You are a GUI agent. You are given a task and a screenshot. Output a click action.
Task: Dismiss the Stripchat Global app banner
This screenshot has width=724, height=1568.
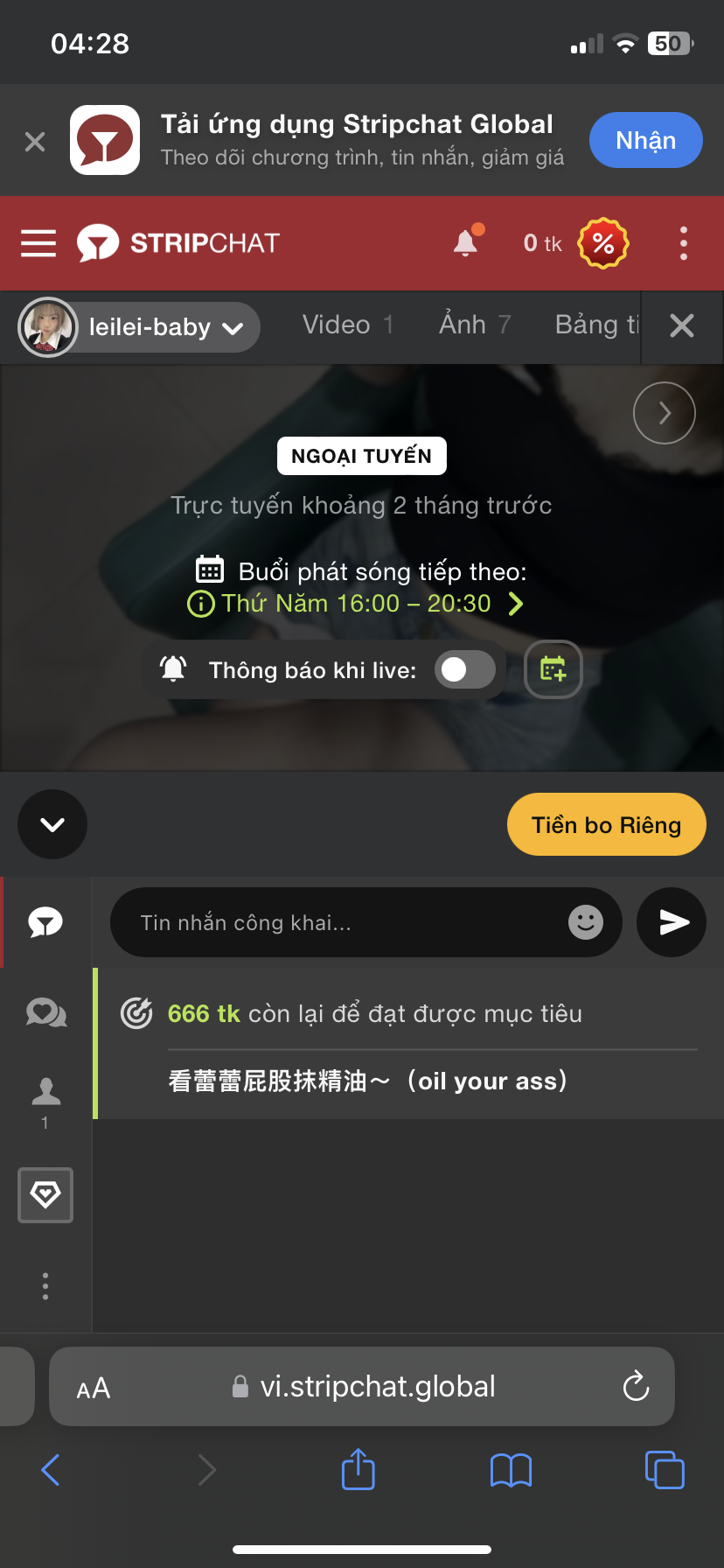tap(35, 141)
